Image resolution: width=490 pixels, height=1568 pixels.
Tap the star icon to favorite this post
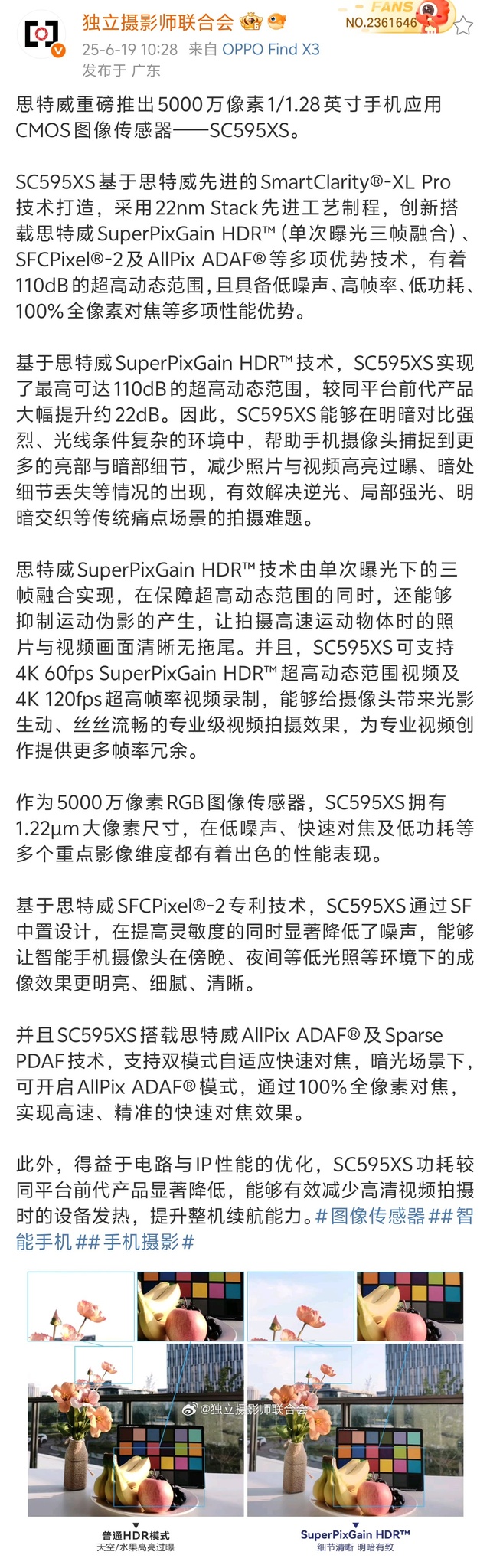(x=464, y=28)
